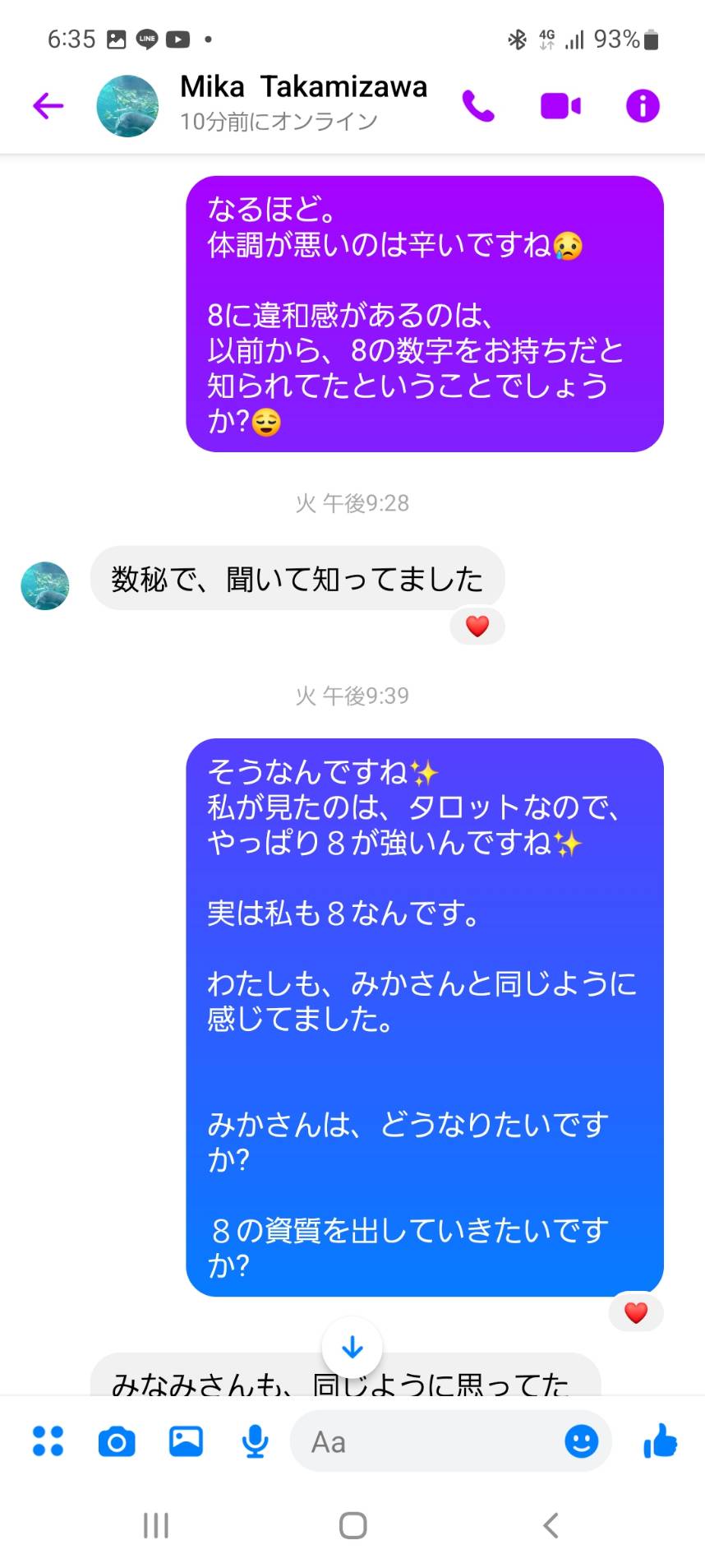Send a thumbs-up like
The height and width of the screenshot is (1568, 705).
pos(660,1441)
